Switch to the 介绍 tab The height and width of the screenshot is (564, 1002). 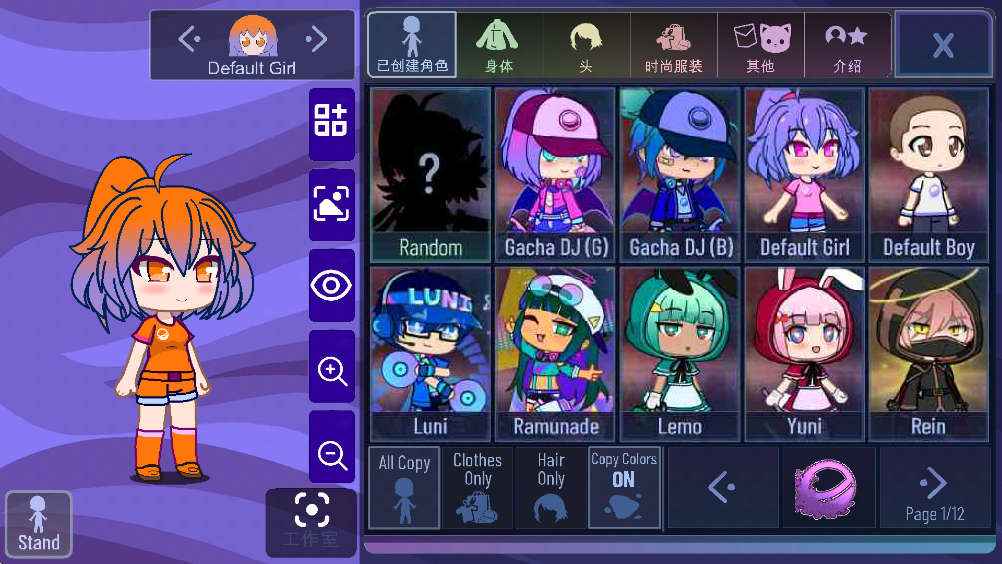pyautogui.click(x=846, y=45)
